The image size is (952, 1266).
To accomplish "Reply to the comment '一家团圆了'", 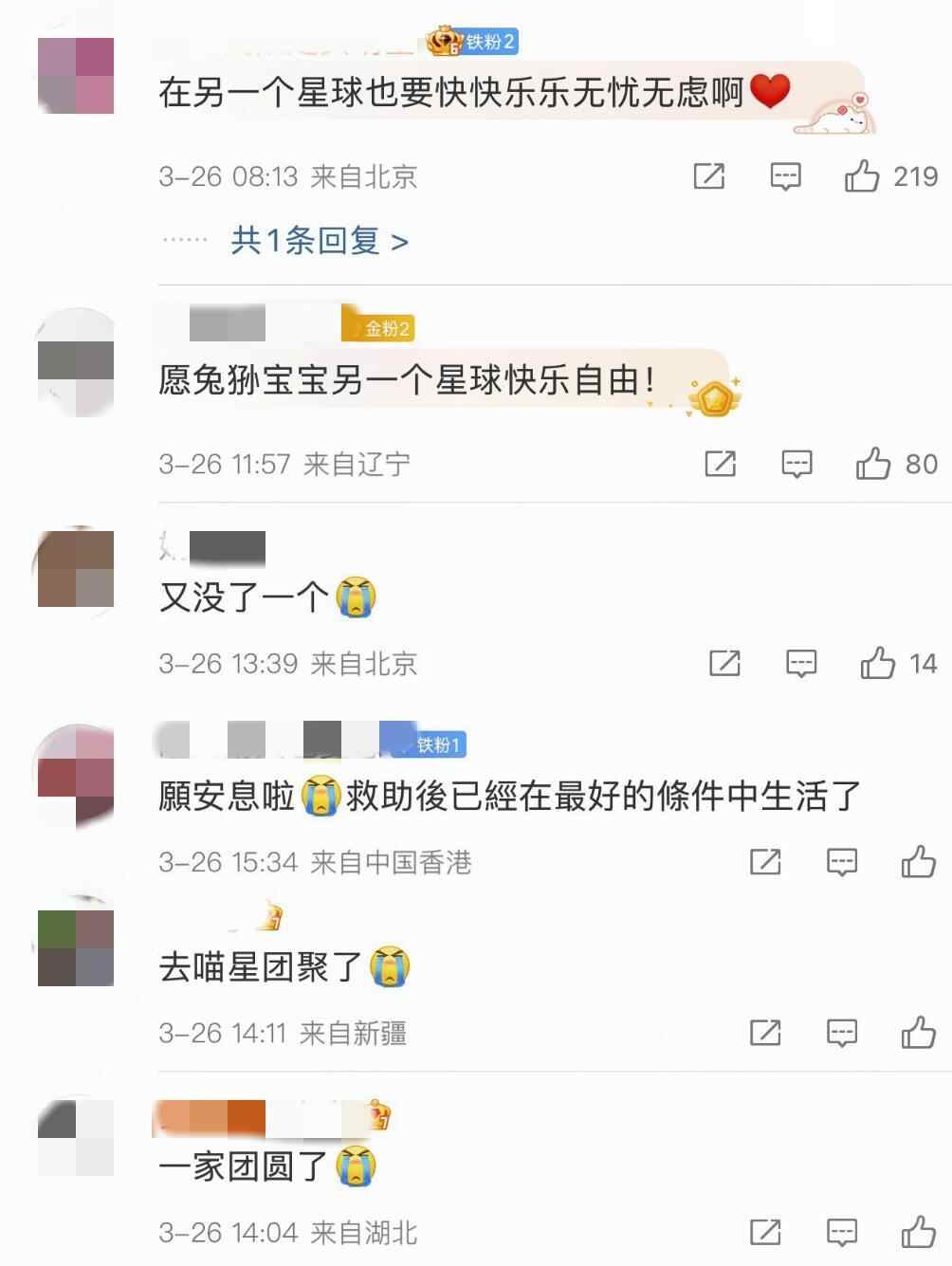I will (x=842, y=1232).
